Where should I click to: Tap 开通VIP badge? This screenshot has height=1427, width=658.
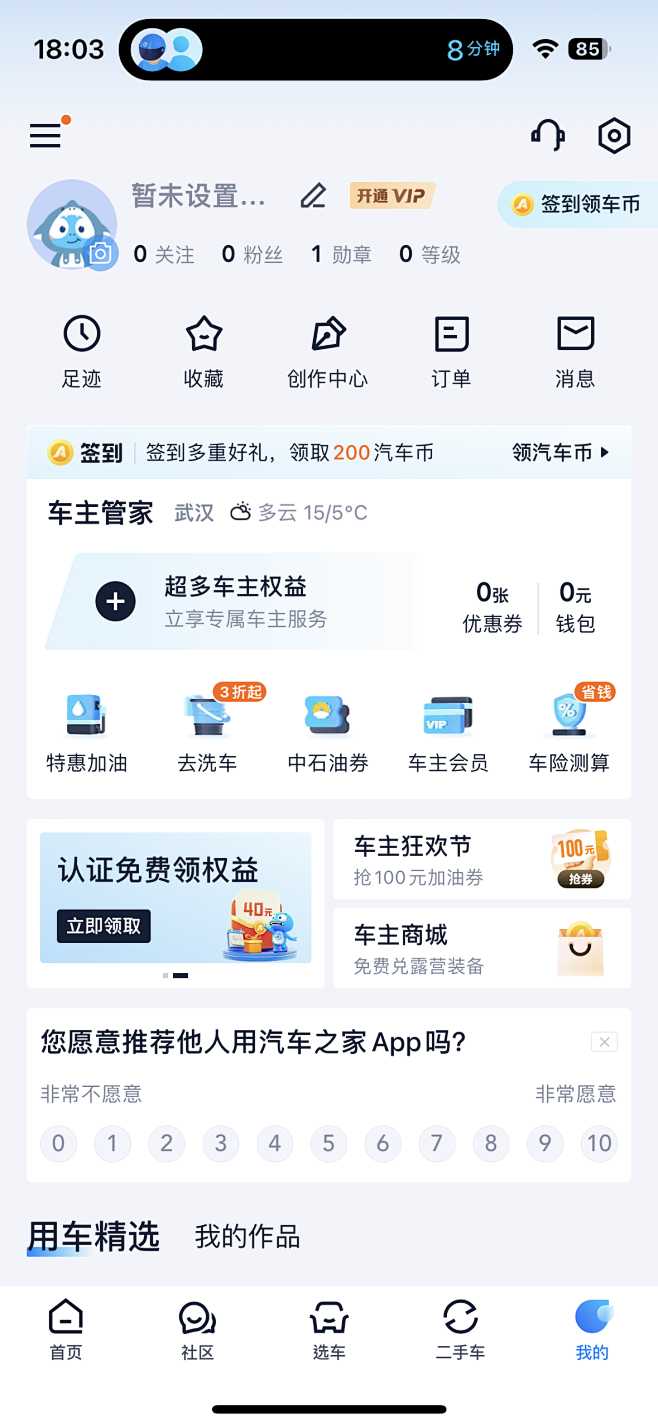(391, 196)
